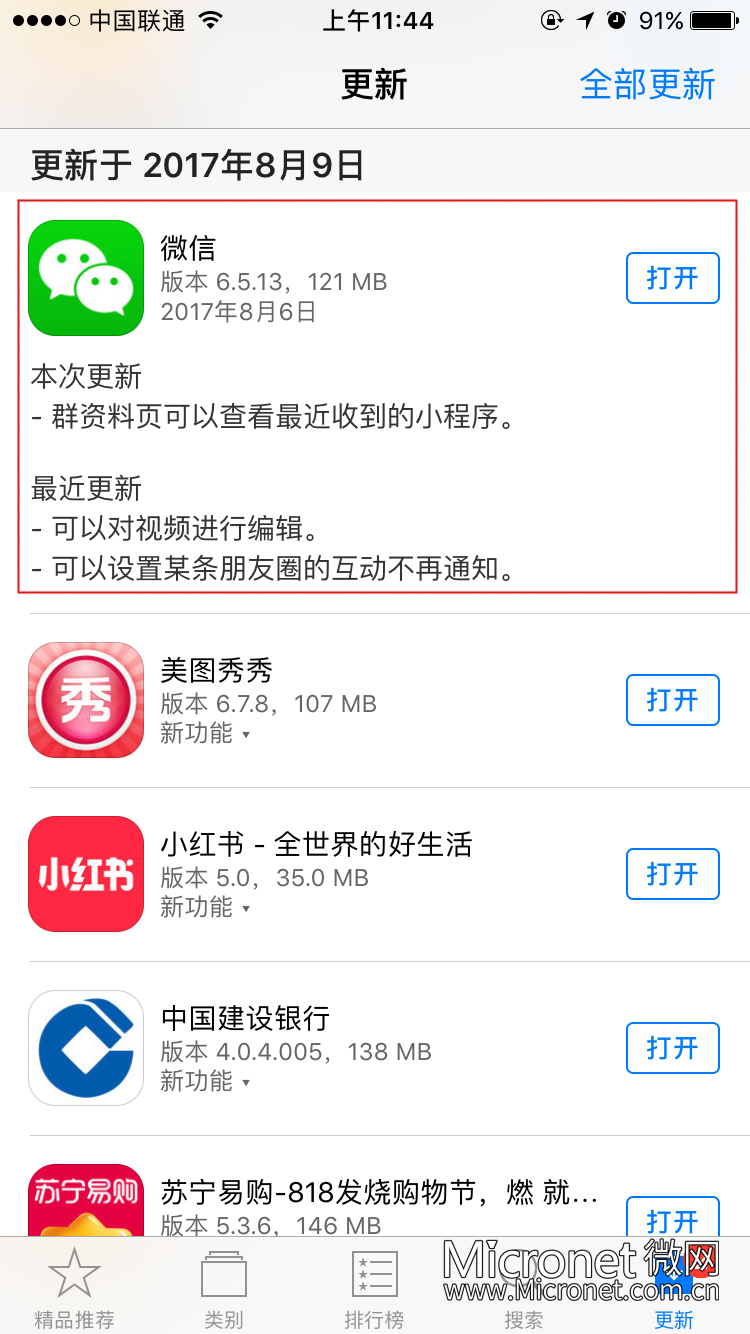View the 中国建设银行 app page via its icon
This screenshot has width=750, height=1334.
[x=86, y=1048]
